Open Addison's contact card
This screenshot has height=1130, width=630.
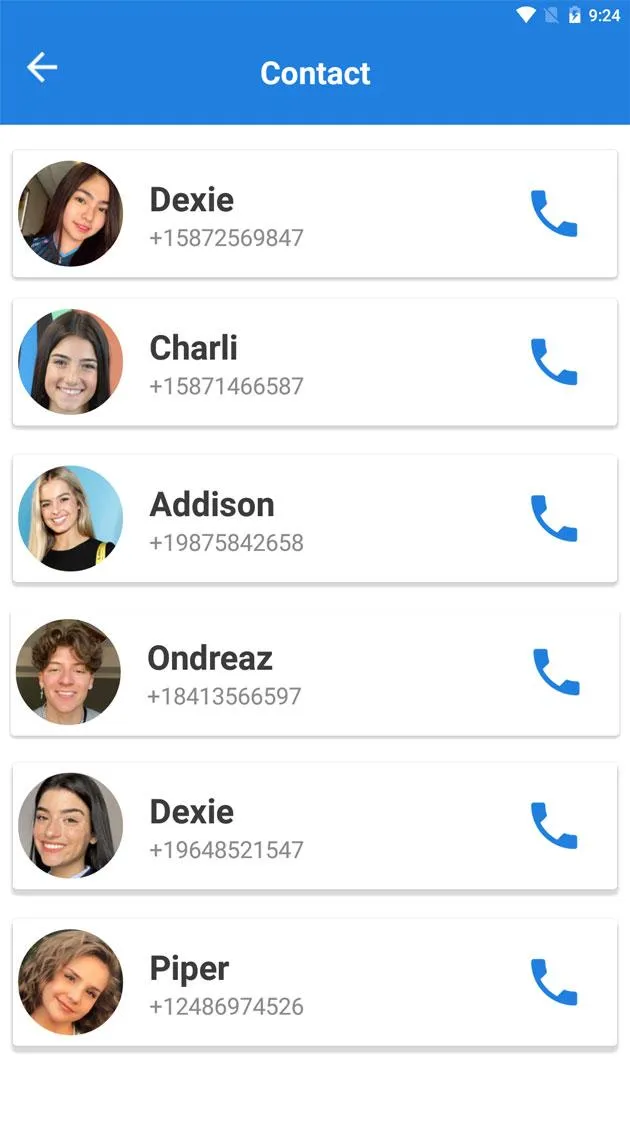point(315,518)
